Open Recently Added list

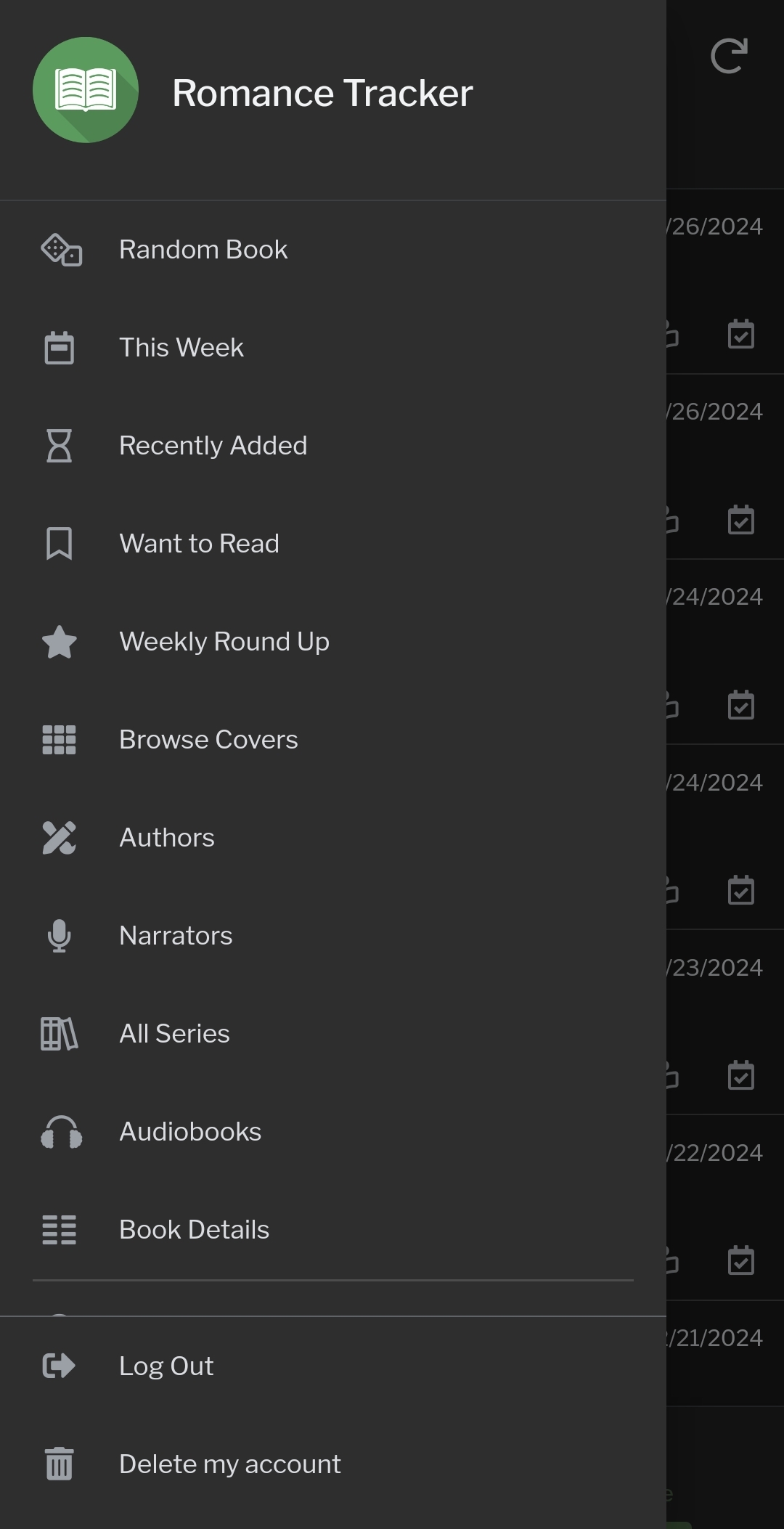333,446
